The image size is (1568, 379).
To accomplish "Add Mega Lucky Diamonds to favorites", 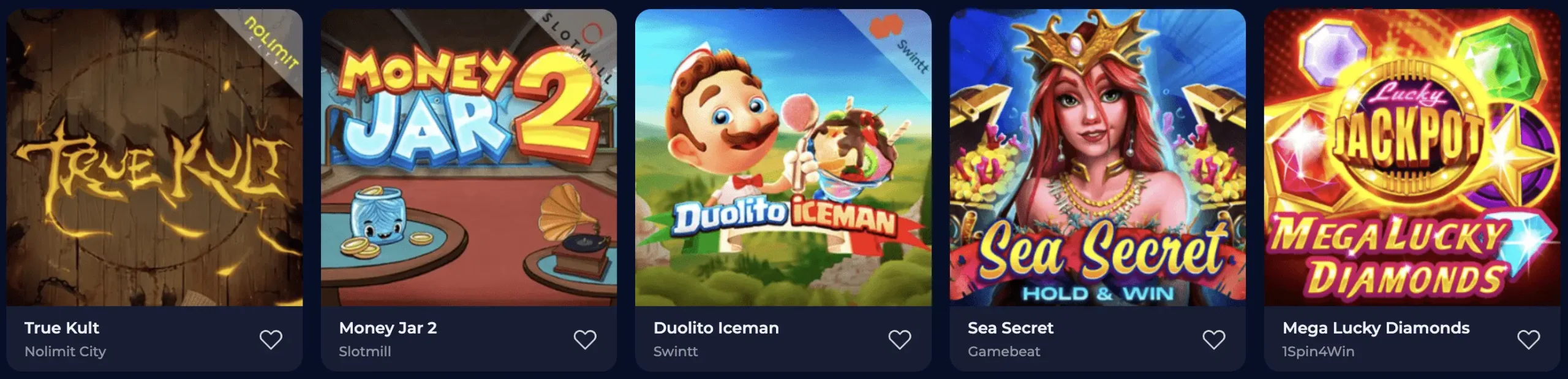I will coord(1528,339).
